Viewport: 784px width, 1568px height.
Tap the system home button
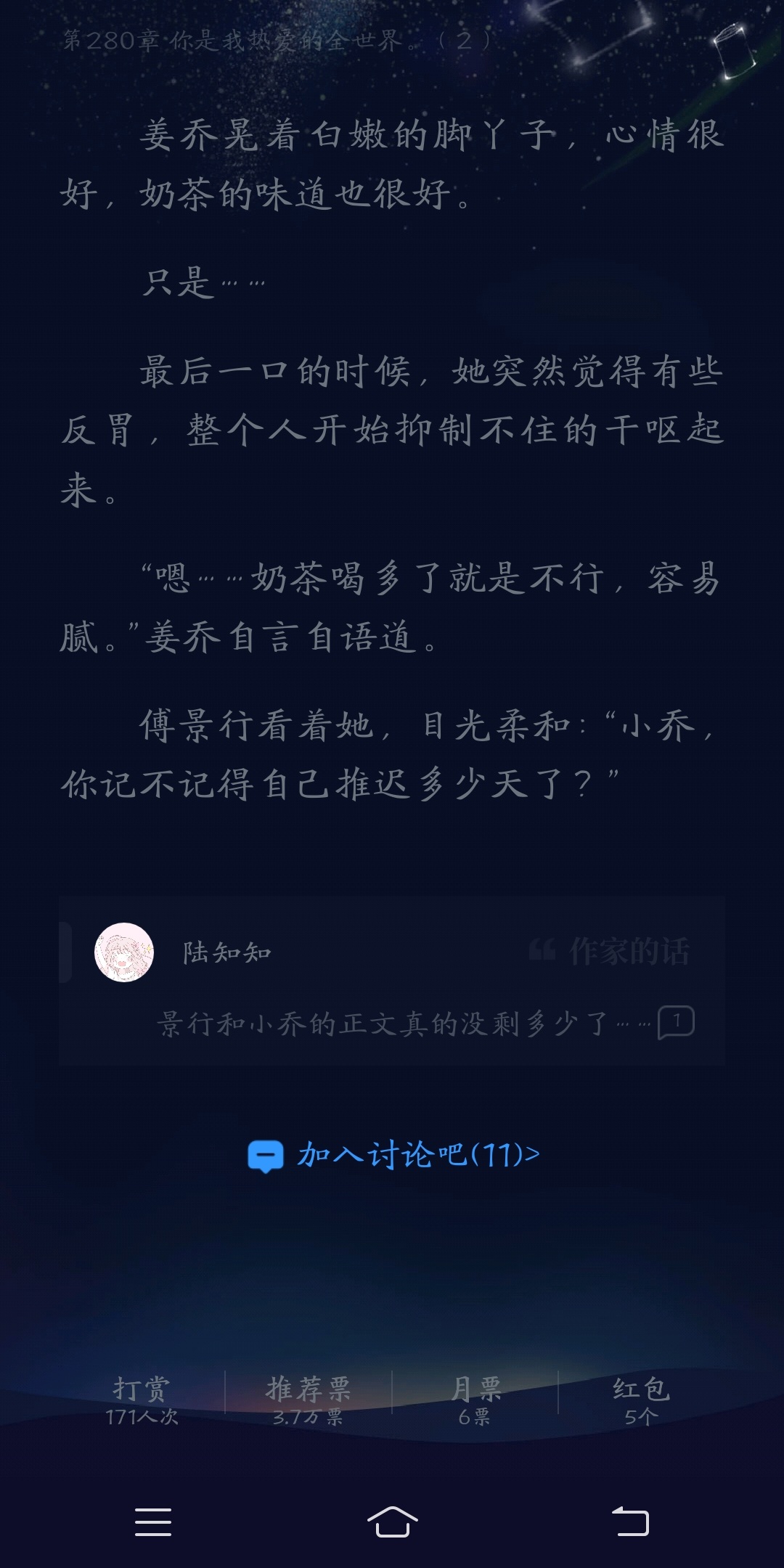(392, 1522)
